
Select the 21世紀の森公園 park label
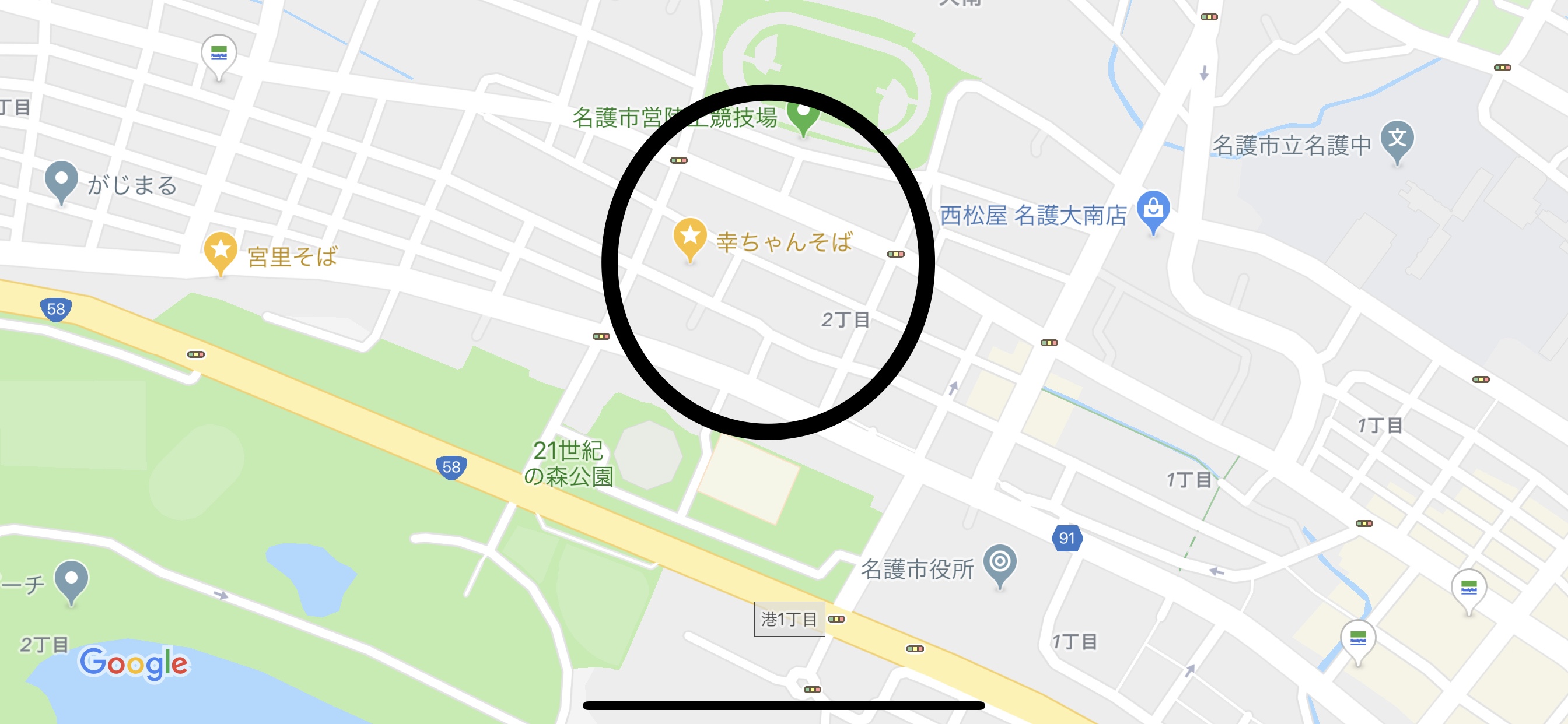(x=569, y=463)
